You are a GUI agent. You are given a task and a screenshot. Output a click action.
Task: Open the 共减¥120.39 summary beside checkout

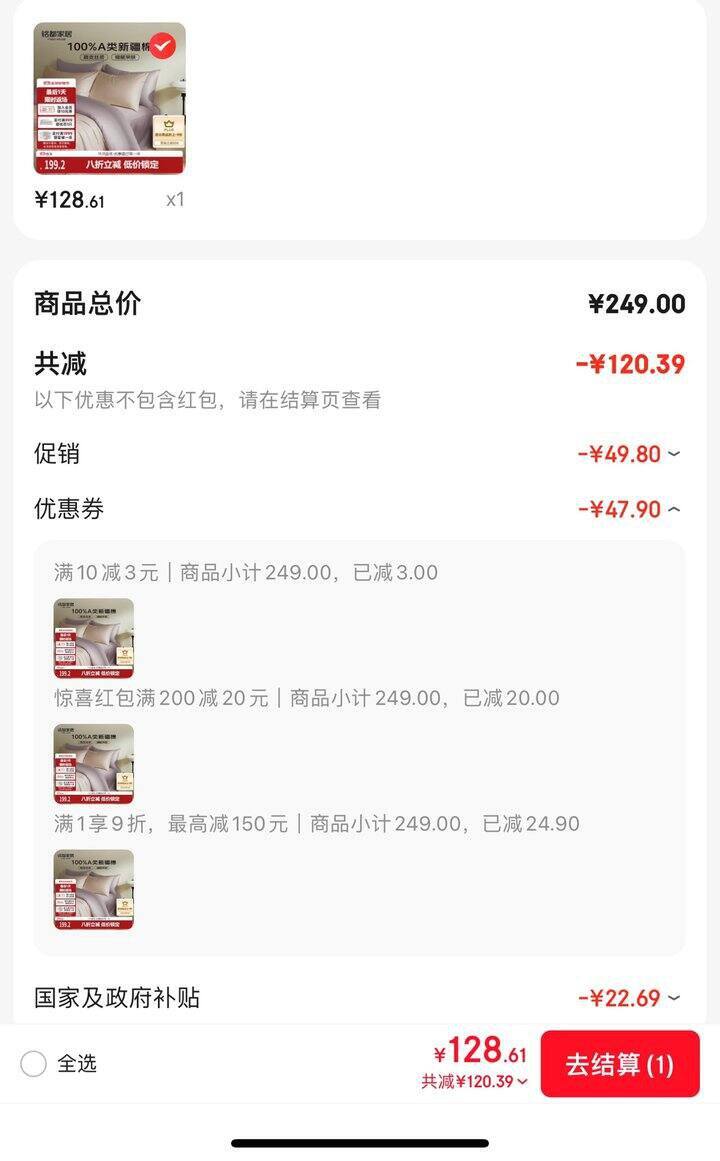tap(475, 1082)
